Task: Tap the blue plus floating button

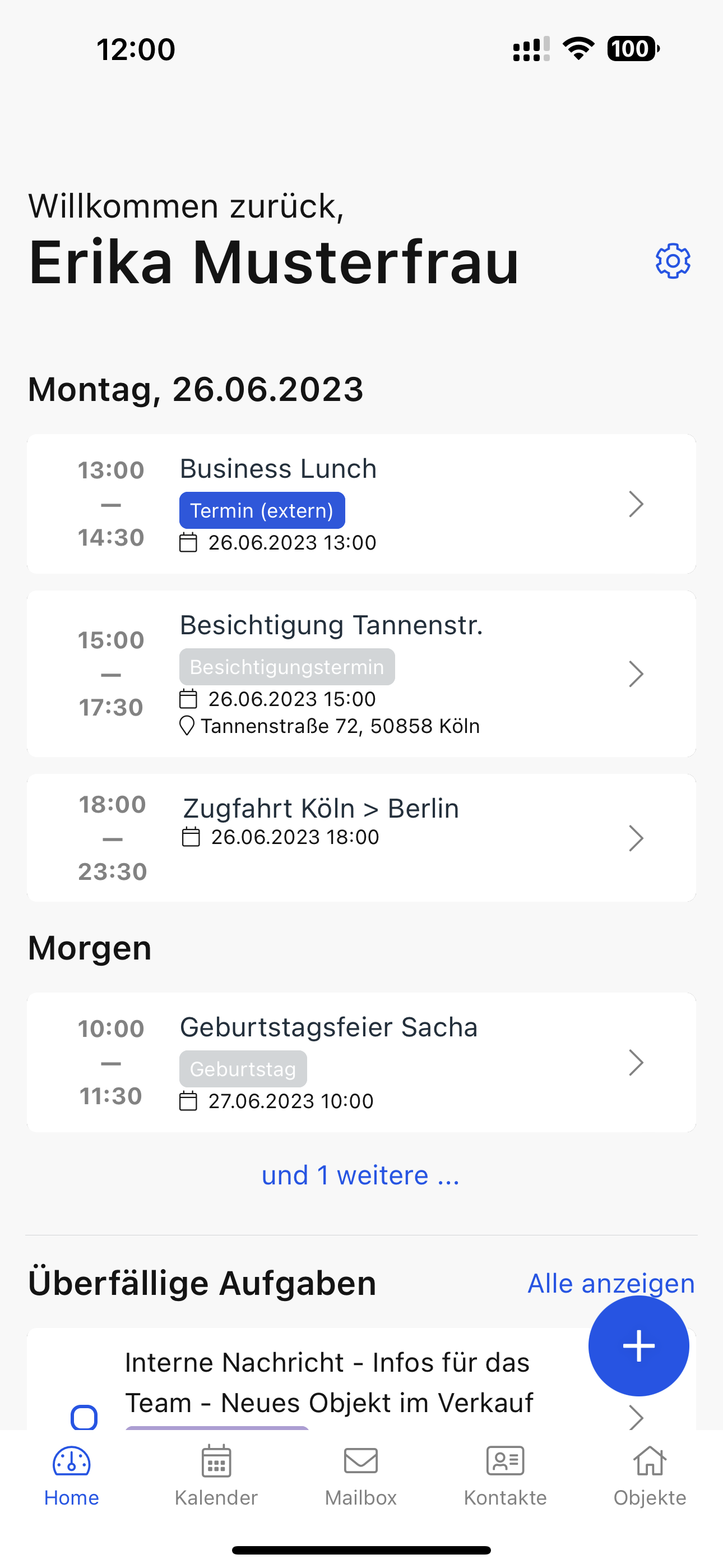Action: pyautogui.click(x=638, y=1346)
